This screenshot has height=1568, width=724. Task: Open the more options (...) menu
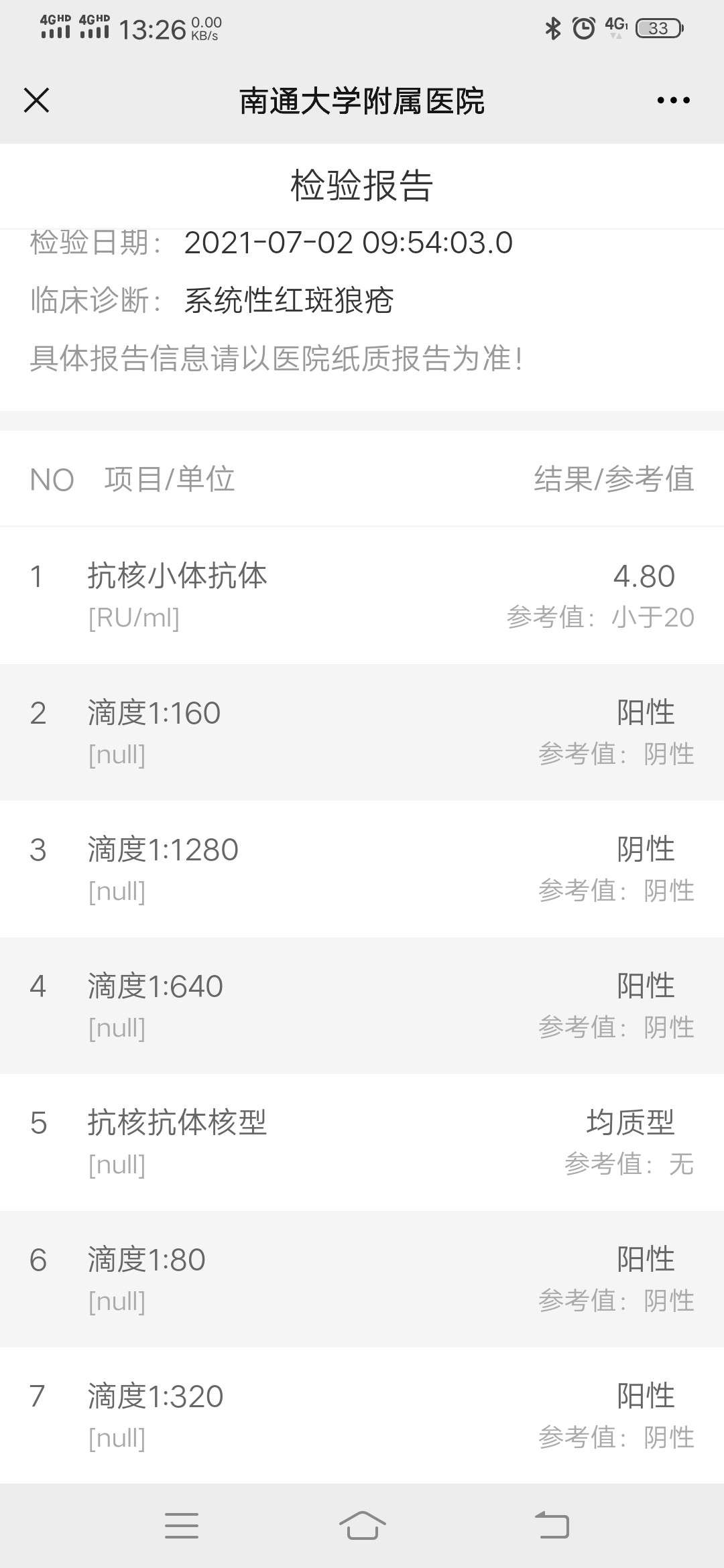672,99
